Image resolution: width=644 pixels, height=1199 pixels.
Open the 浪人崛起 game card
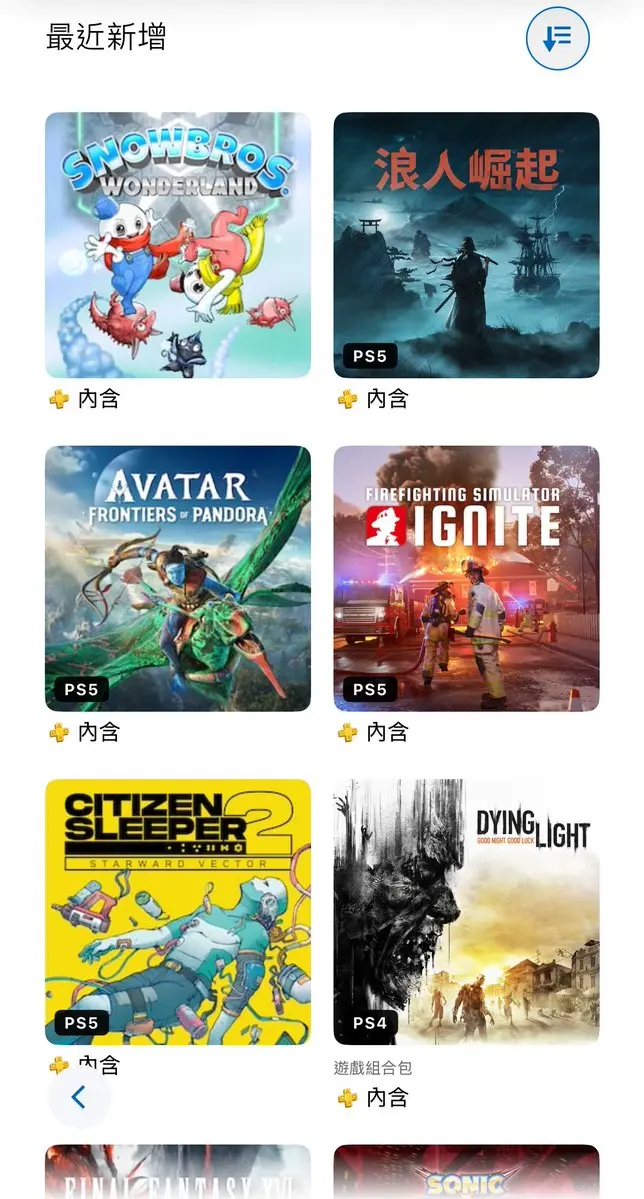click(x=466, y=245)
